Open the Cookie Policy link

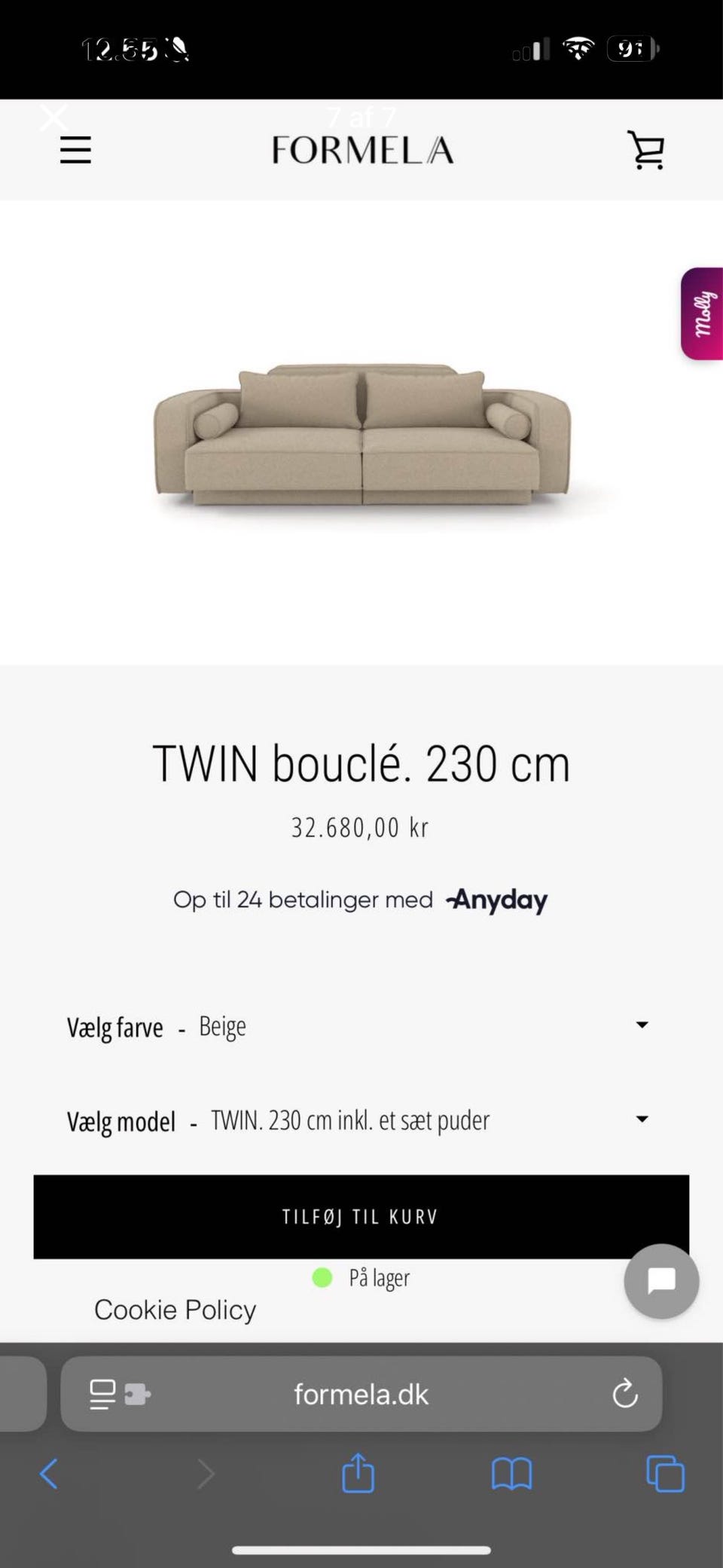click(x=174, y=1310)
